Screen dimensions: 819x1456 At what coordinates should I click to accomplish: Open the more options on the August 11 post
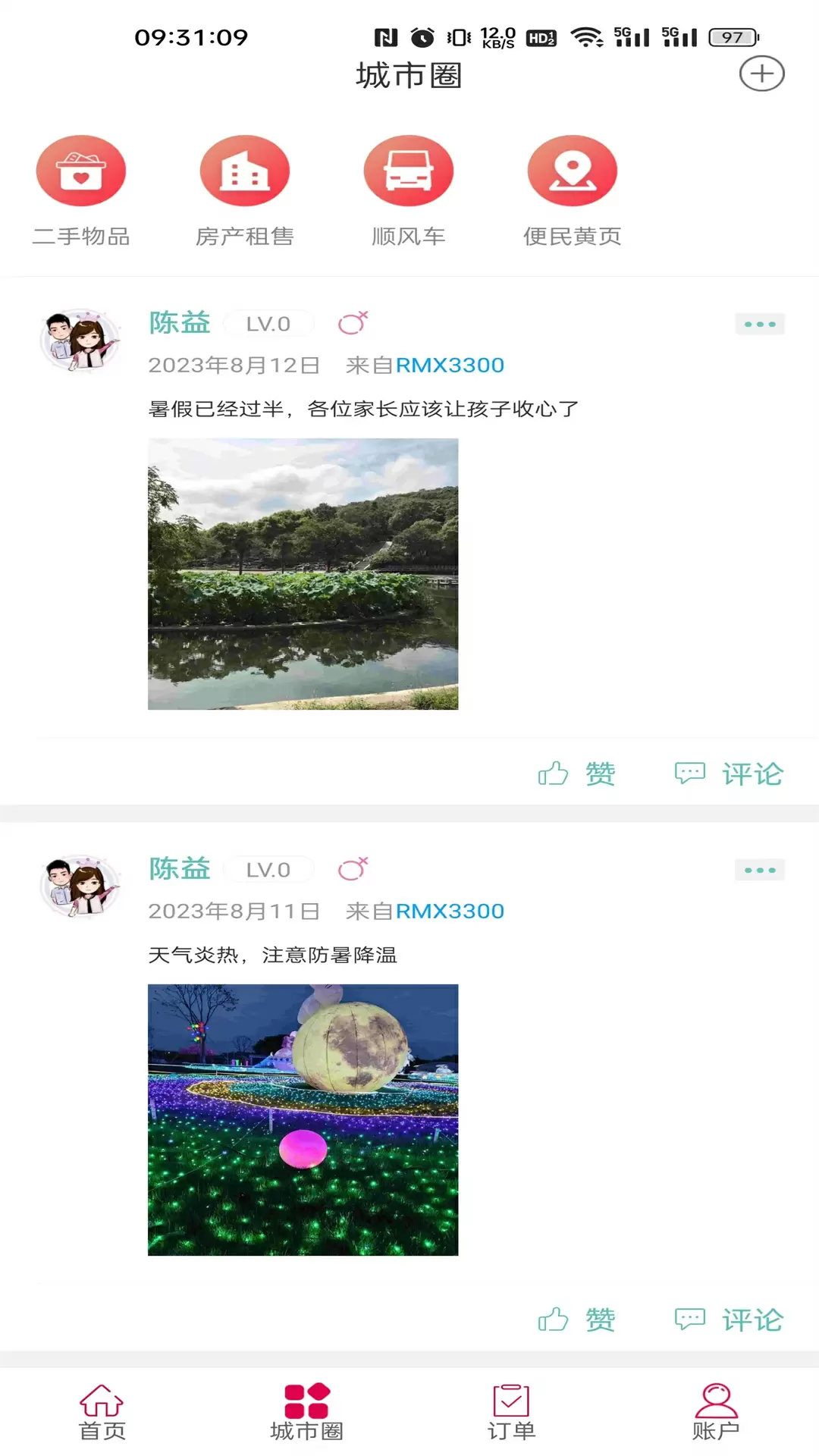[x=759, y=871]
